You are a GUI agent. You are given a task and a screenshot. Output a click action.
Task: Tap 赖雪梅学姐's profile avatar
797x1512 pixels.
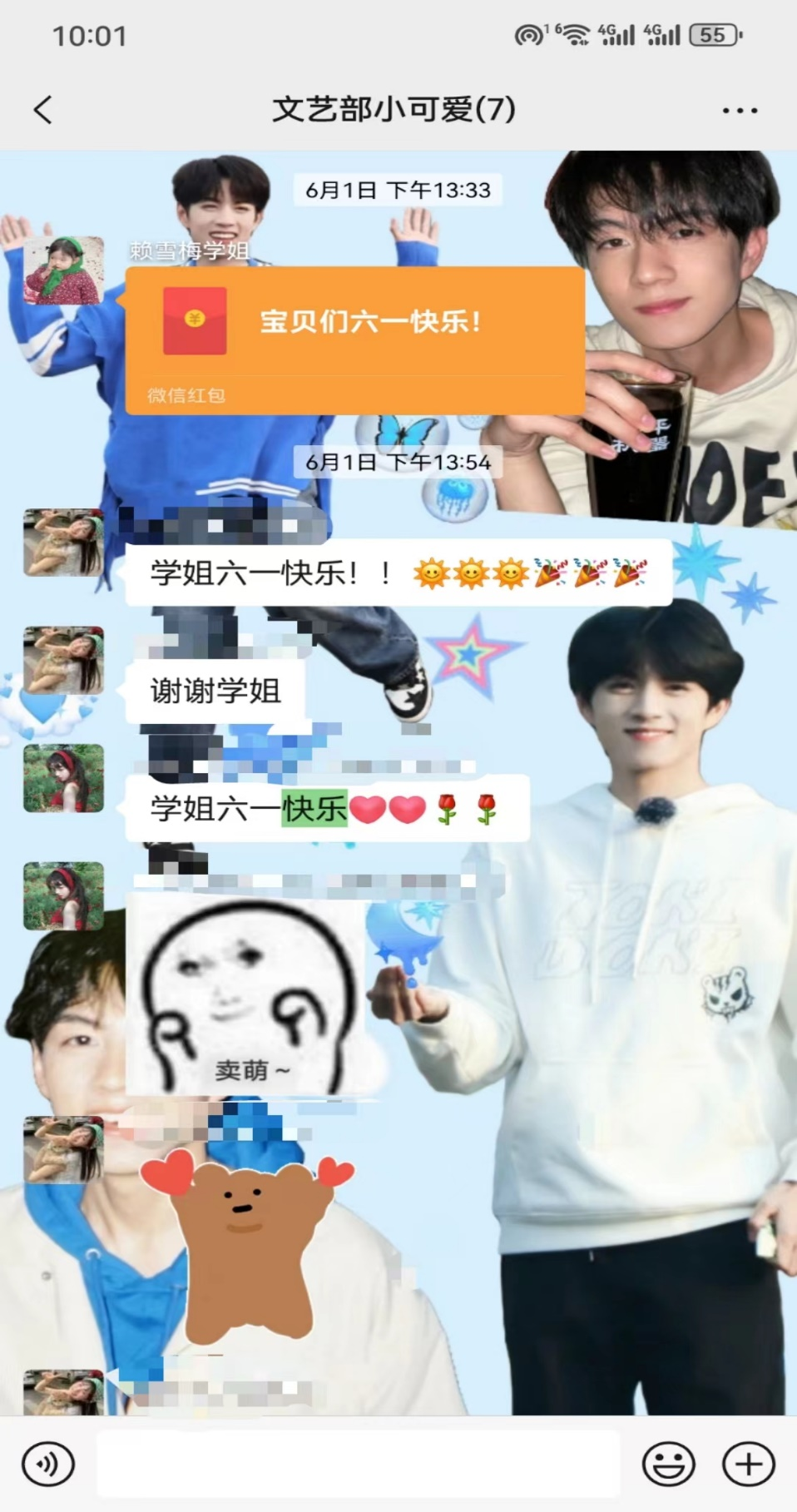64,270
